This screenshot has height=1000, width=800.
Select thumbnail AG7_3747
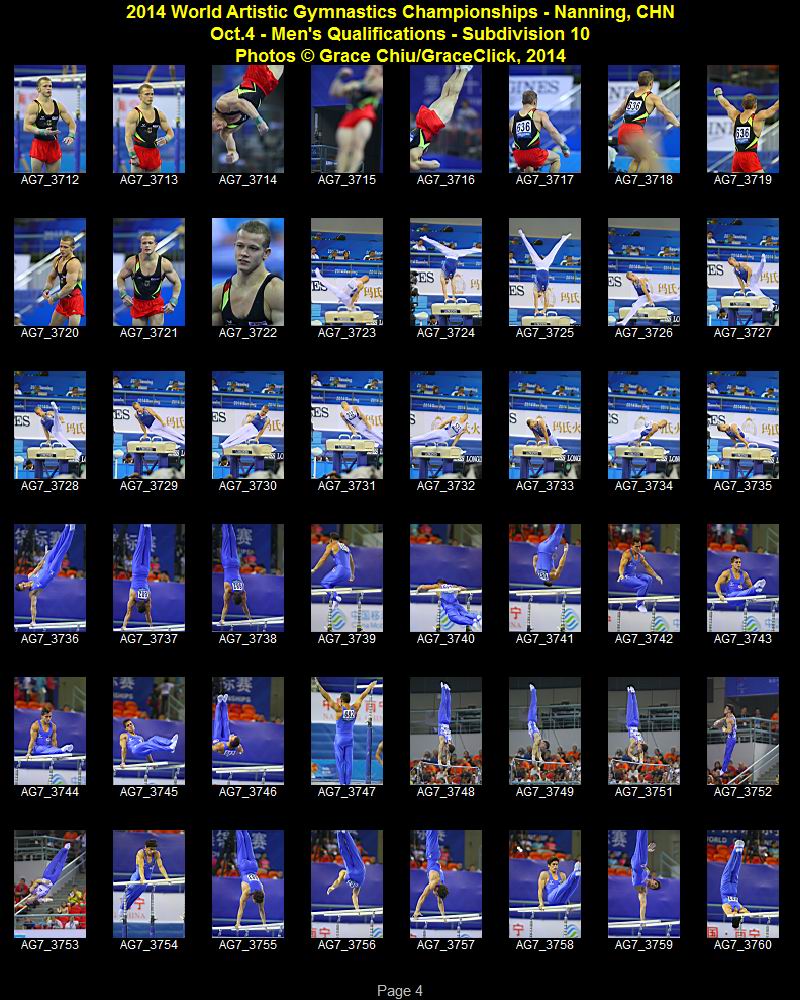click(346, 731)
